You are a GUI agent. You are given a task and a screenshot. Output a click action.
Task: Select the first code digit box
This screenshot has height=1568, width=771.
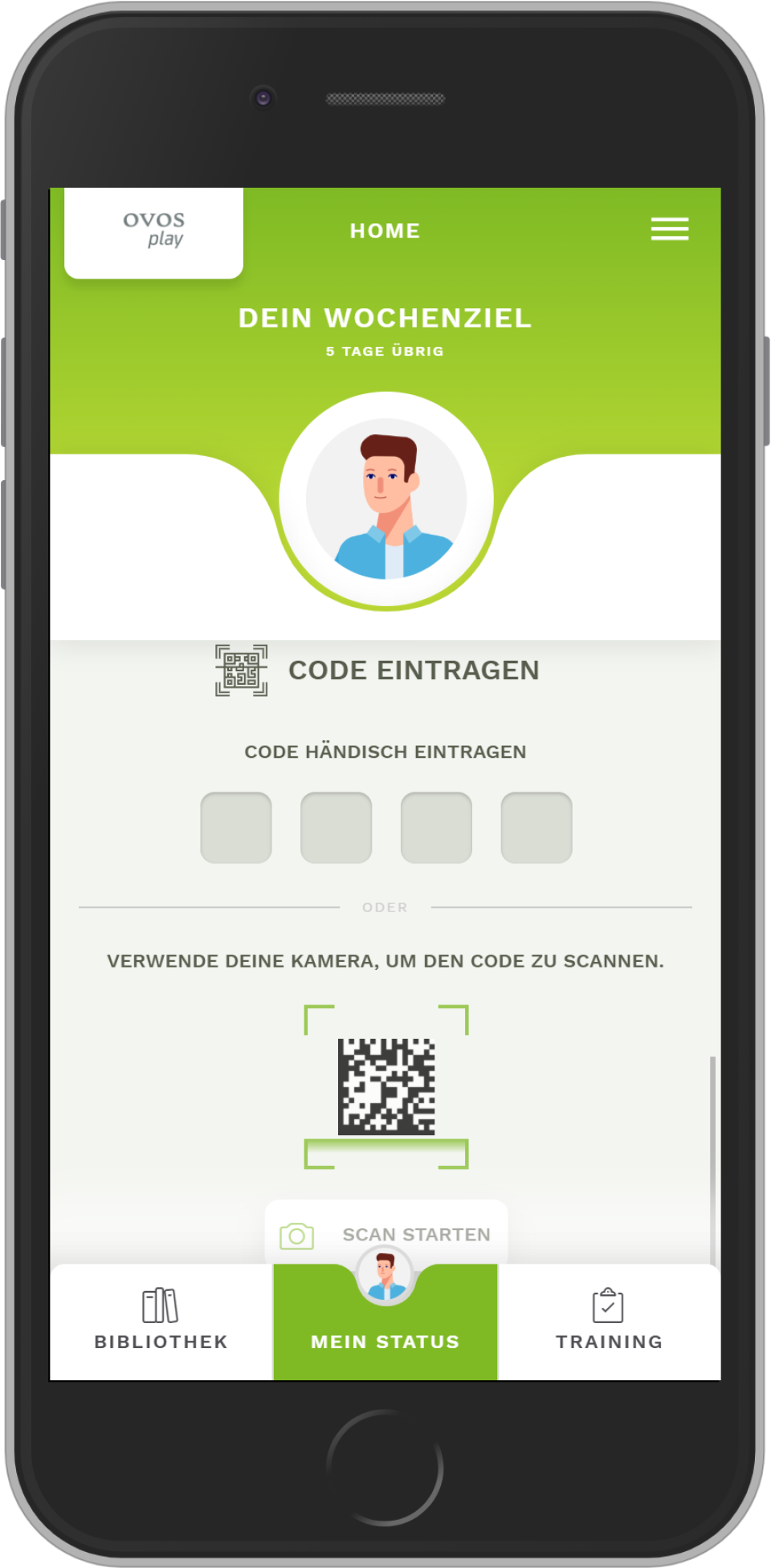(236, 828)
